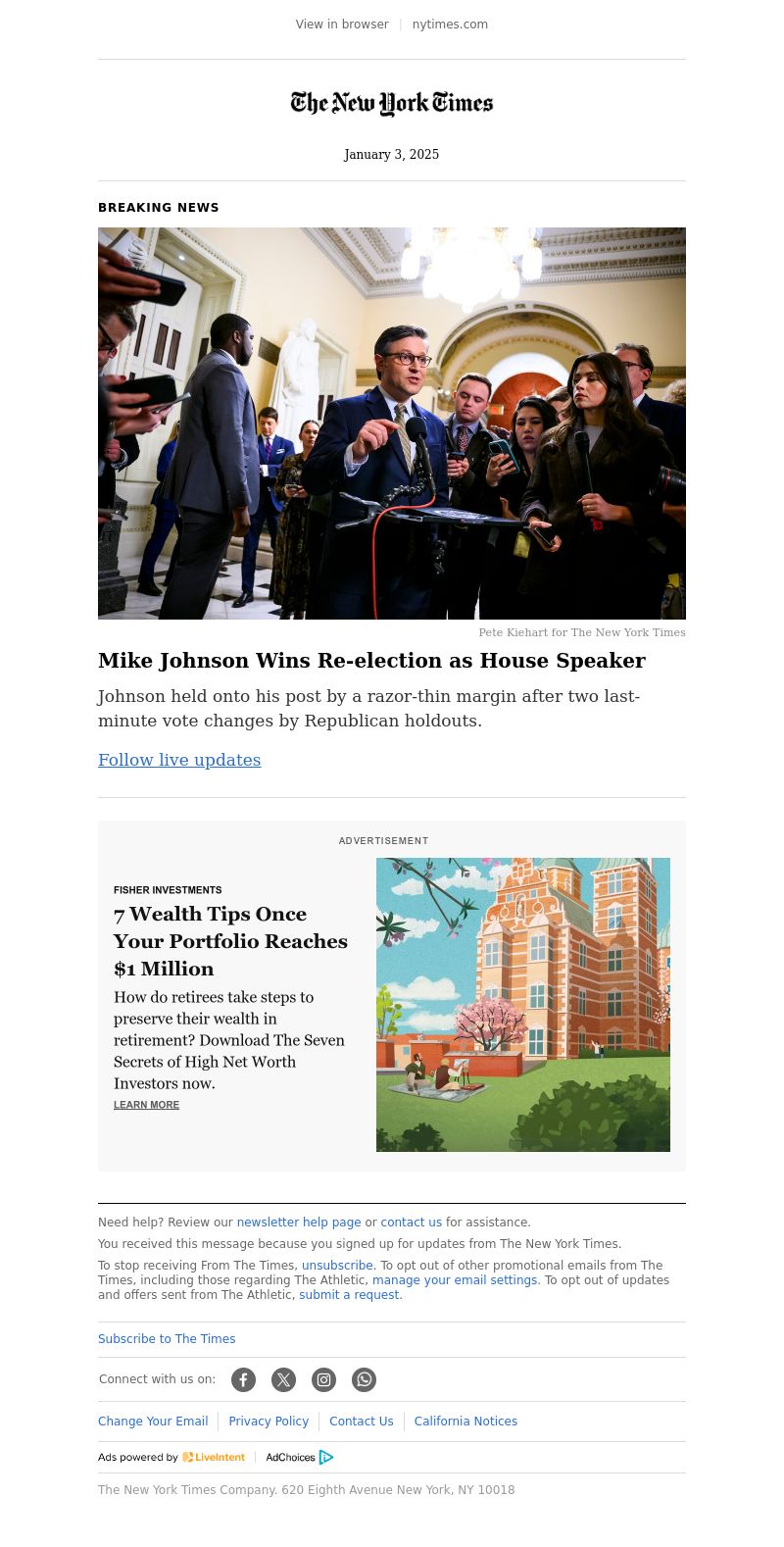
Task: Manage your email settings
Action: pyautogui.click(x=455, y=1280)
